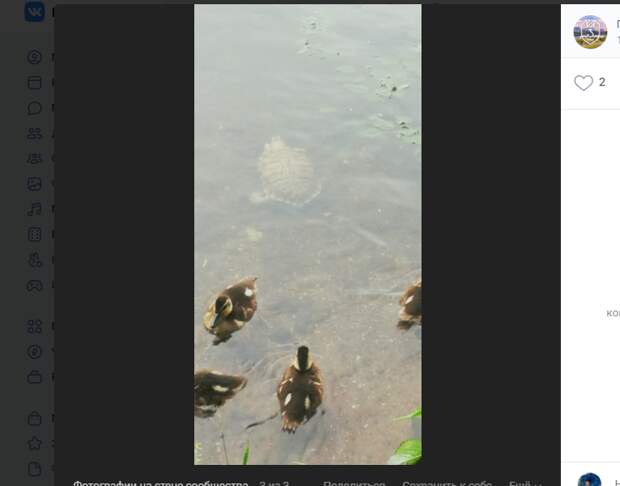620x486 pixels.
Task: Share the photo via Поделиться
Action: click(354, 483)
